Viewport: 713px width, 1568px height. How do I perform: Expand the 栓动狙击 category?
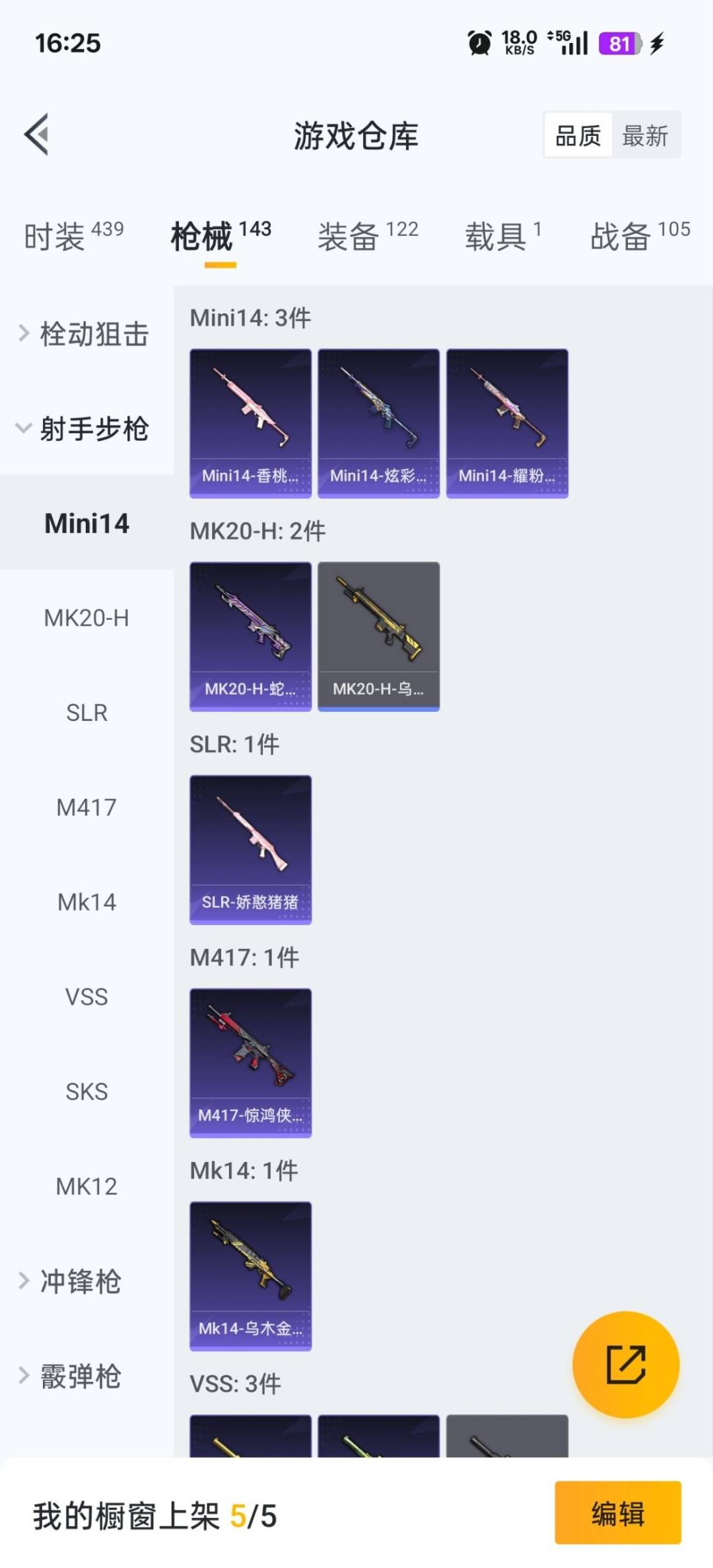(x=86, y=333)
